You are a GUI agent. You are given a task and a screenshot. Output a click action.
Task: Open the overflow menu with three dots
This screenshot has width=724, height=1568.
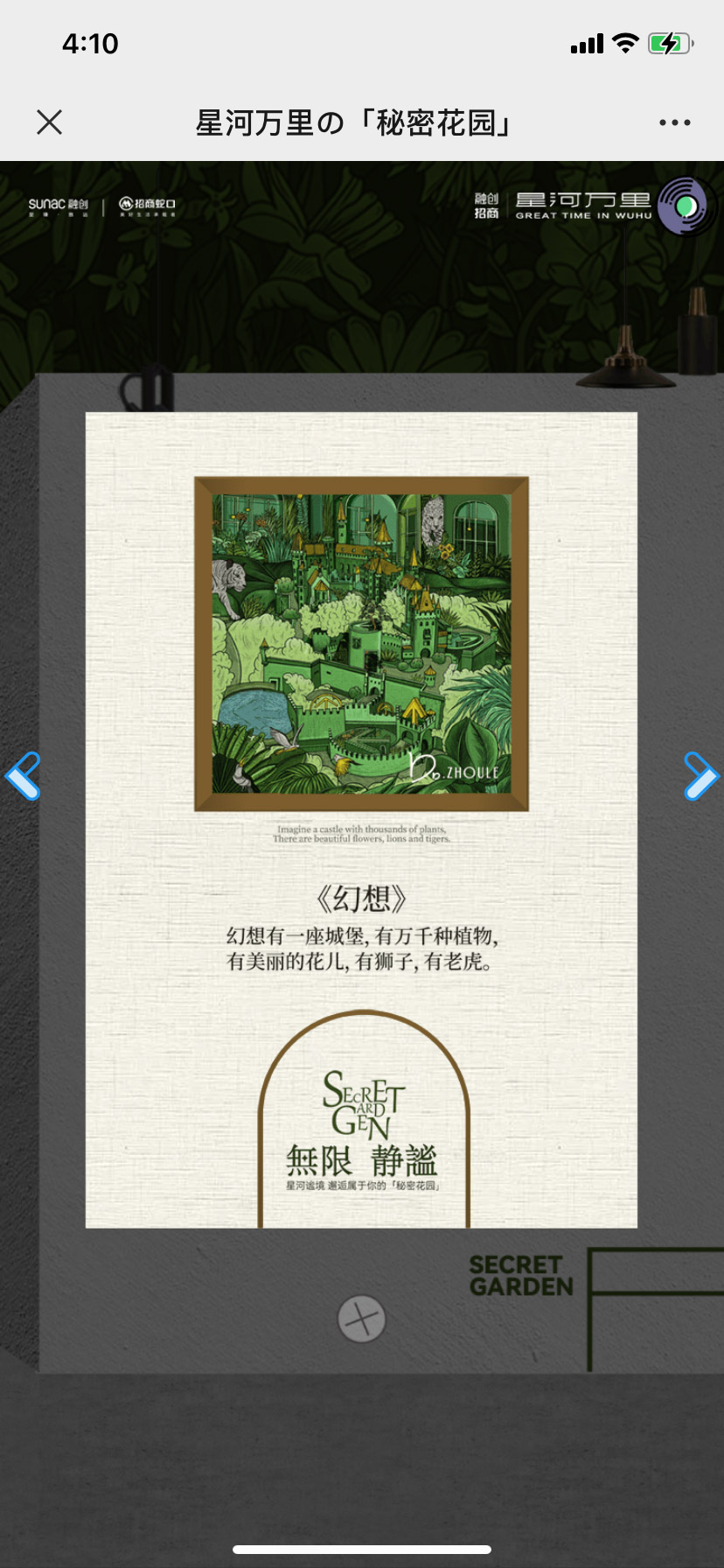point(674,122)
